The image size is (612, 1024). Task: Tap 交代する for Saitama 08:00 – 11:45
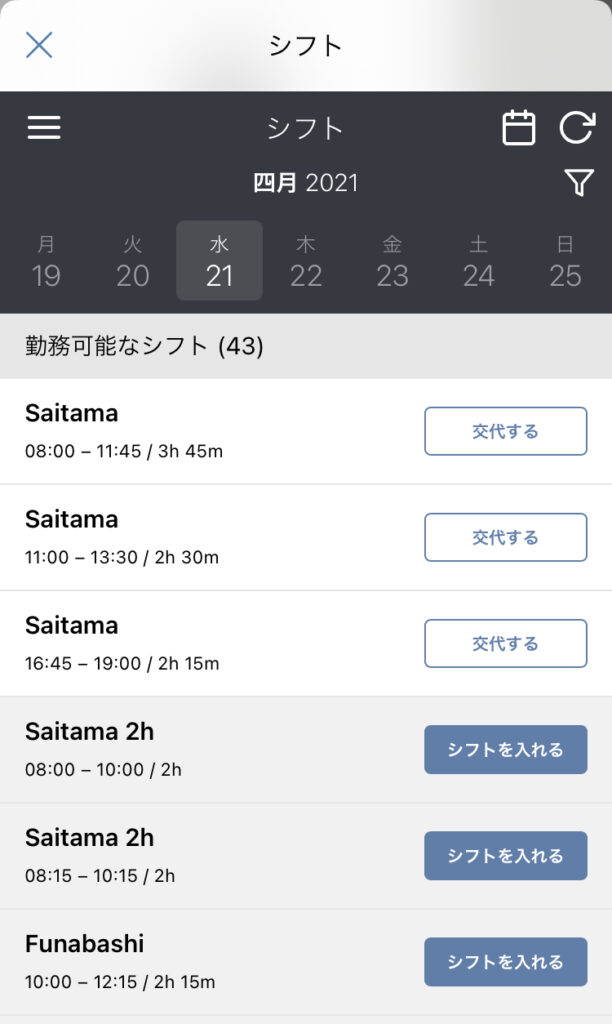pos(505,431)
